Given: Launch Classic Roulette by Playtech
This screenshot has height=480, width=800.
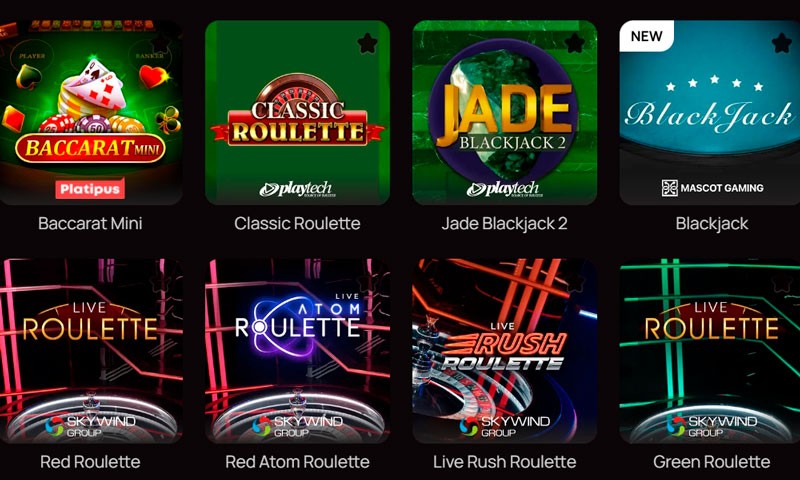Looking at the screenshot, I should coord(297,112).
